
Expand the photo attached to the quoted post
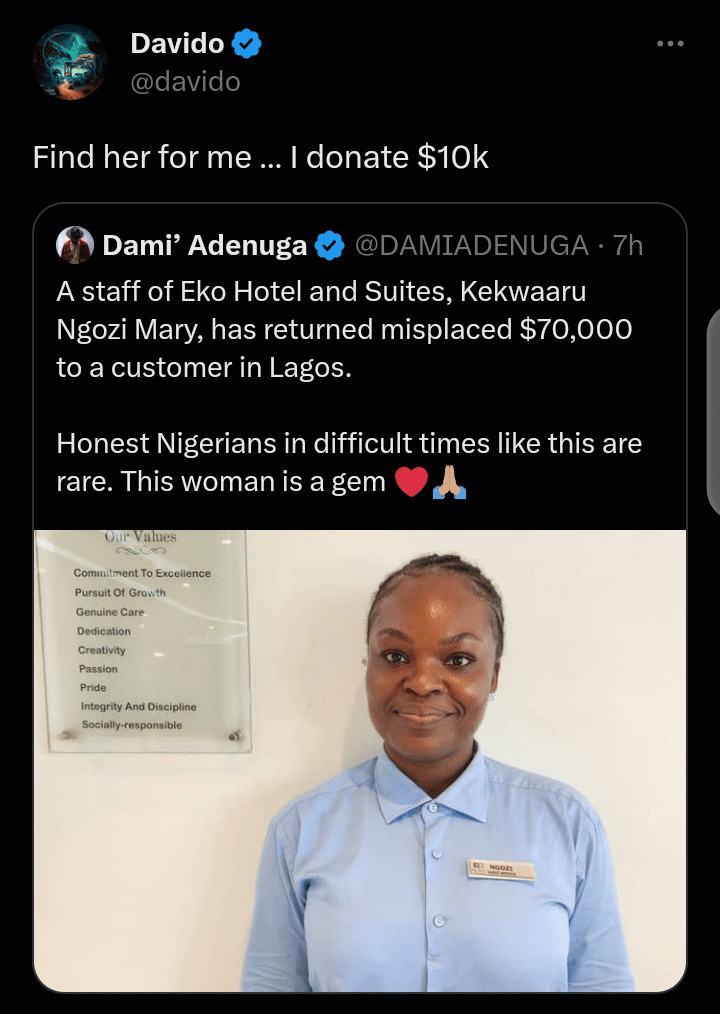tap(360, 760)
